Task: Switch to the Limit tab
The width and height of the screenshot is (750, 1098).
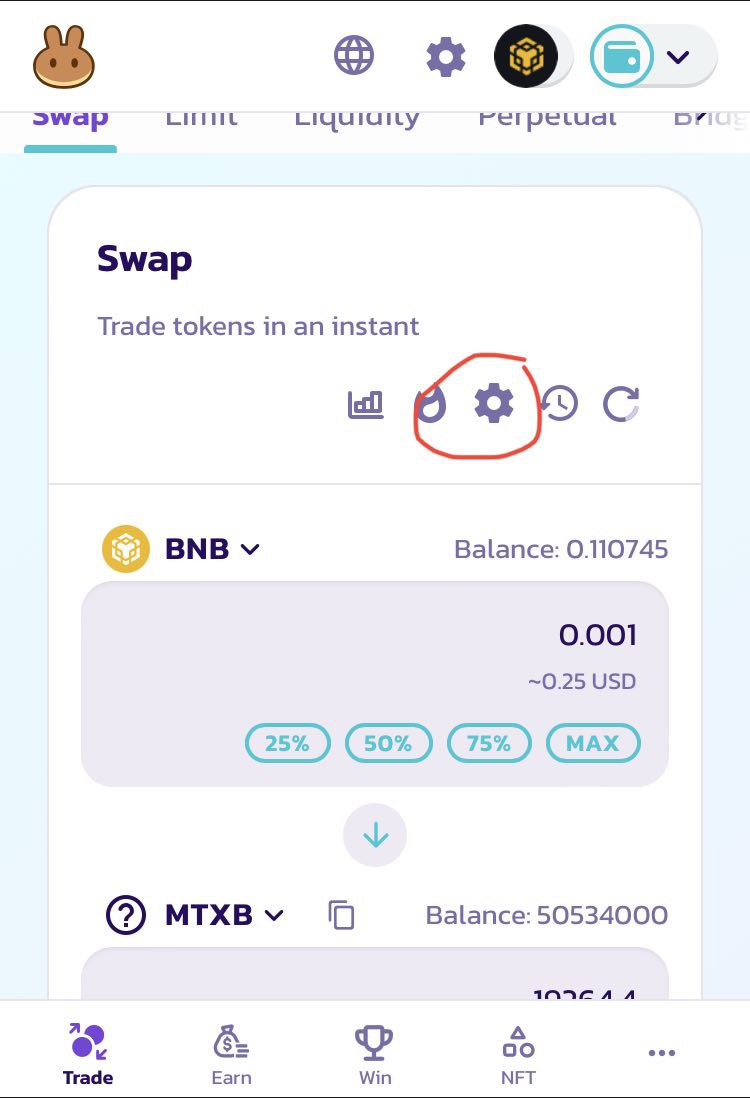Action: pyautogui.click(x=201, y=118)
